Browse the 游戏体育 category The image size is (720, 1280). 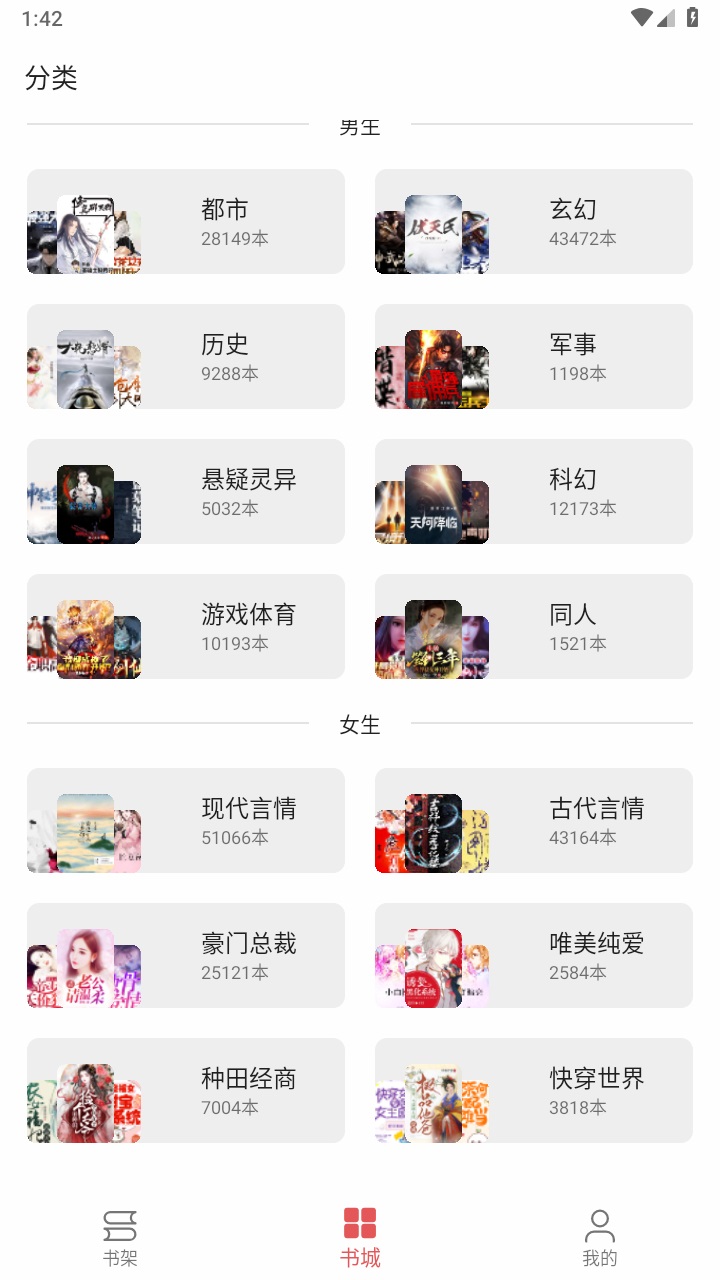point(185,626)
